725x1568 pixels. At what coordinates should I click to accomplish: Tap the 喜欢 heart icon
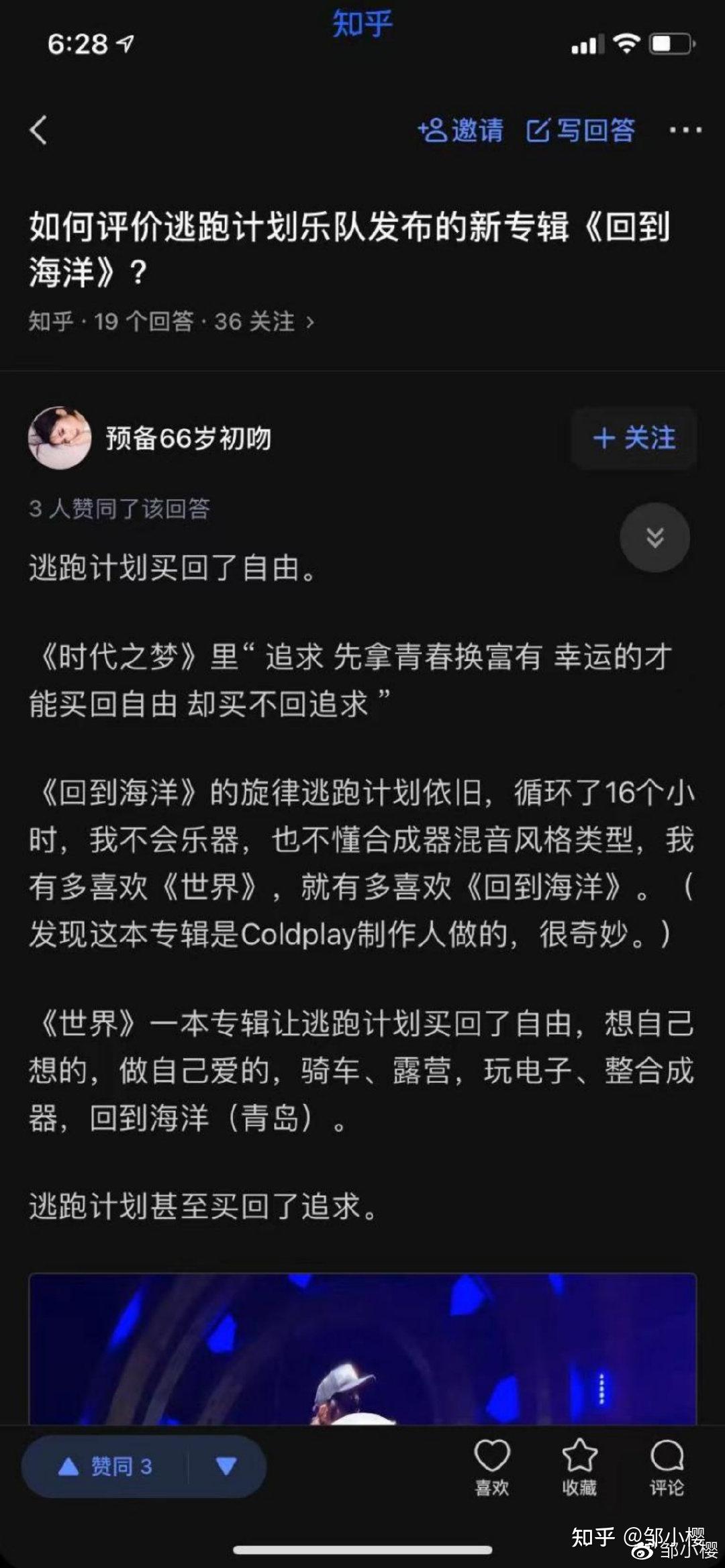pos(492,1467)
